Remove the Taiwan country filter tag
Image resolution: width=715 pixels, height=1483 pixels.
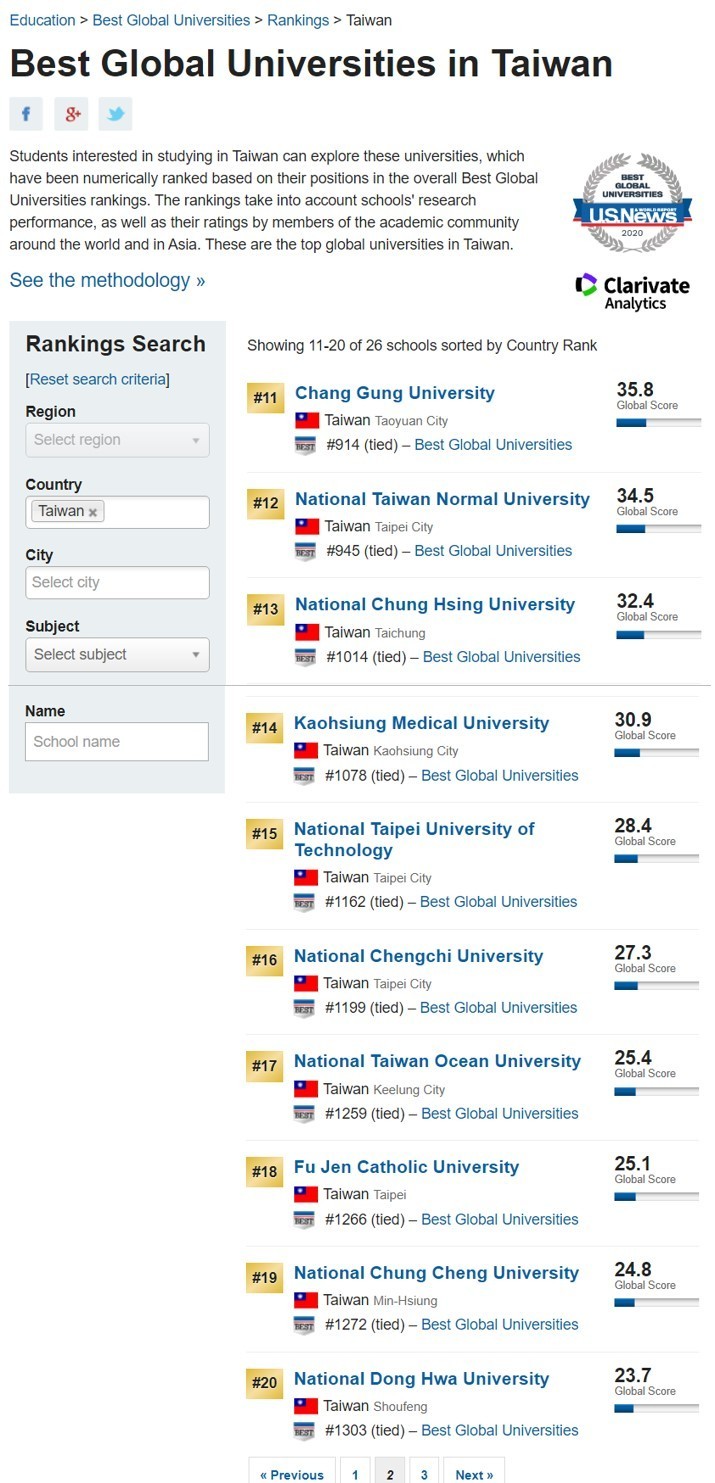click(93, 512)
